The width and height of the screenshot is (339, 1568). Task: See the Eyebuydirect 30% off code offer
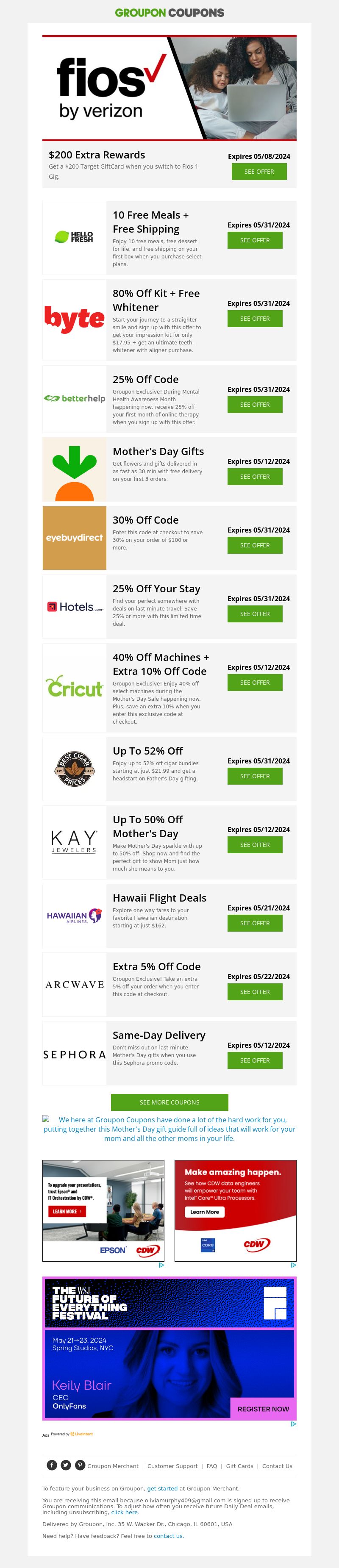pyautogui.click(x=254, y=545)
